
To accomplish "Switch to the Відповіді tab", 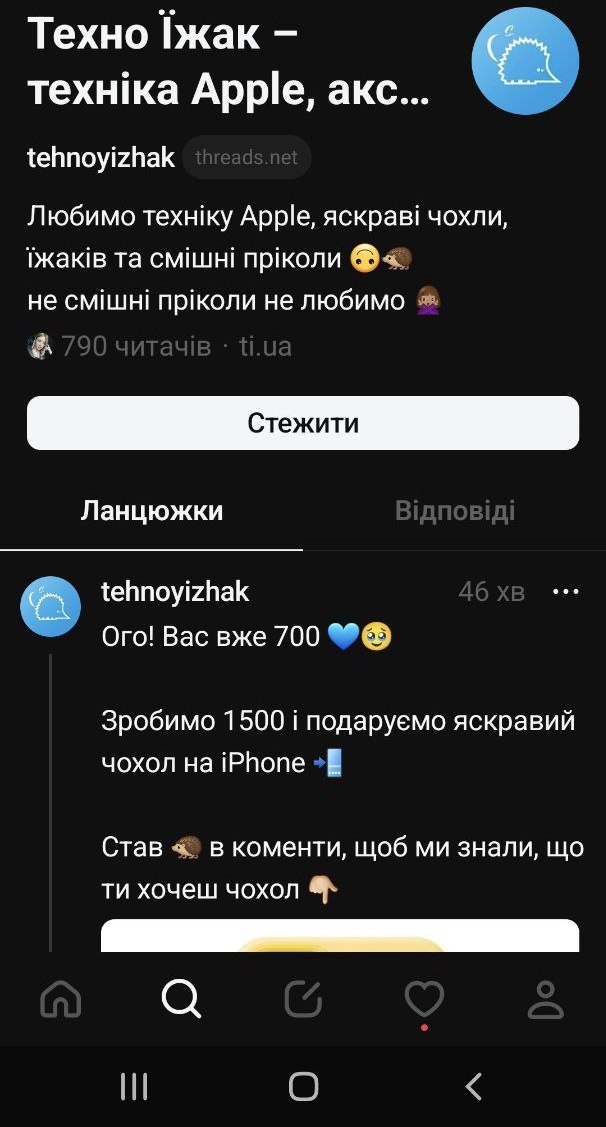I will [454, 511].
